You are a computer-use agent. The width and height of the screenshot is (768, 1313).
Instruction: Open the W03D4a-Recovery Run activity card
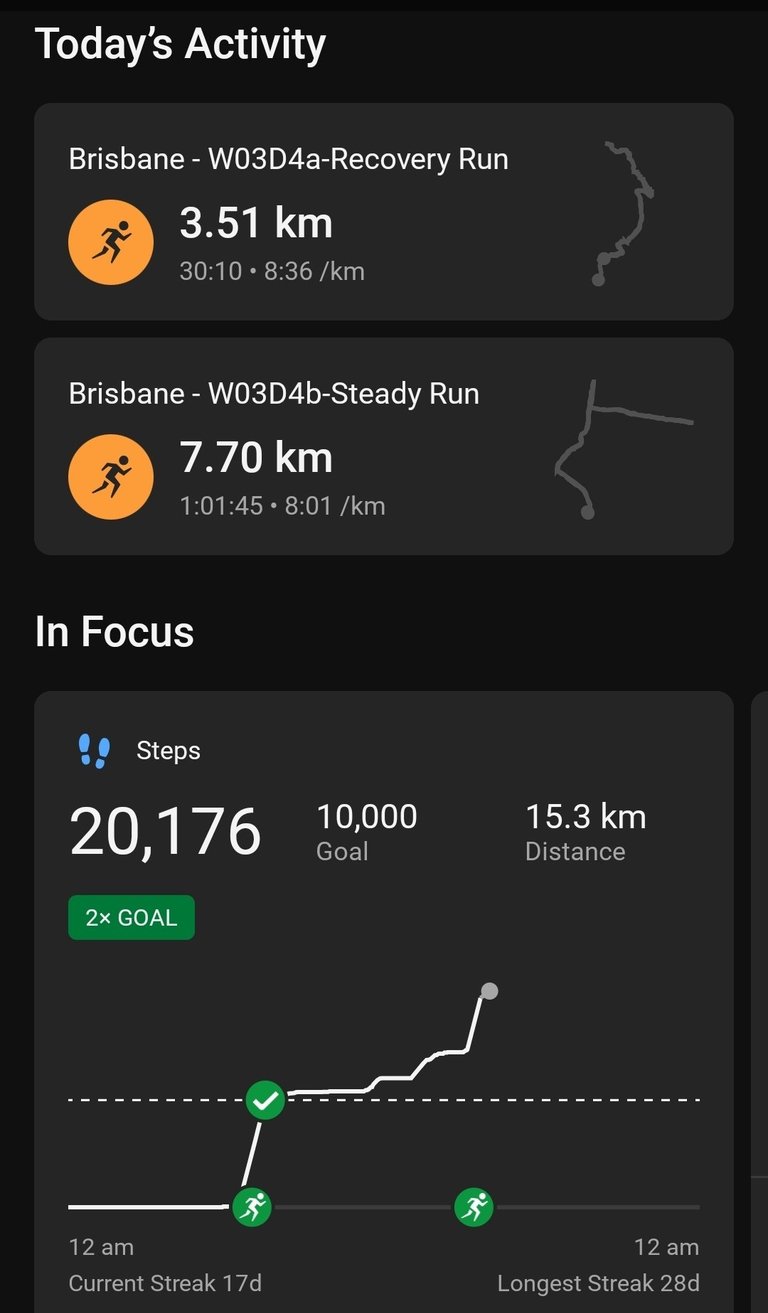[x=383, y=211]
